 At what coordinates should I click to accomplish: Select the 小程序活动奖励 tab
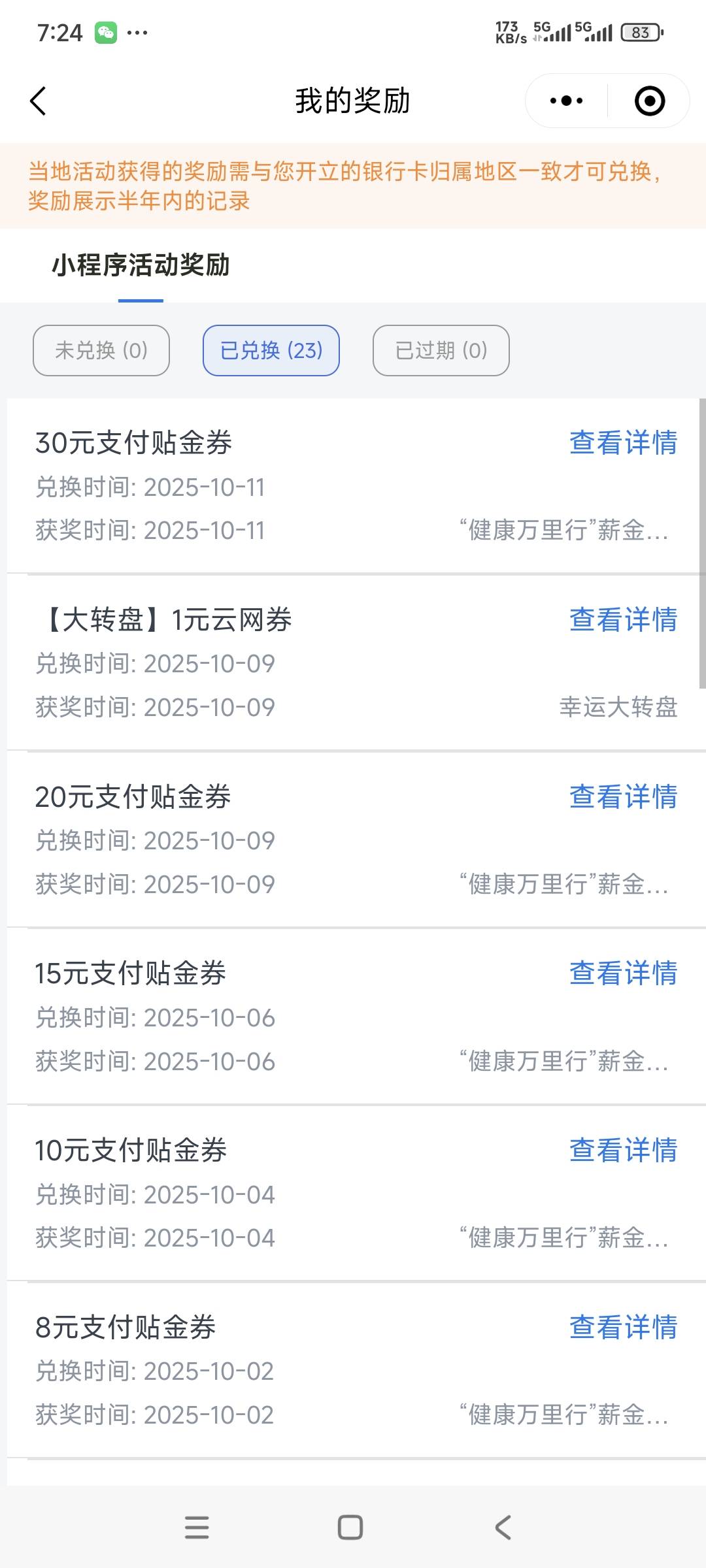pos(141,266)
